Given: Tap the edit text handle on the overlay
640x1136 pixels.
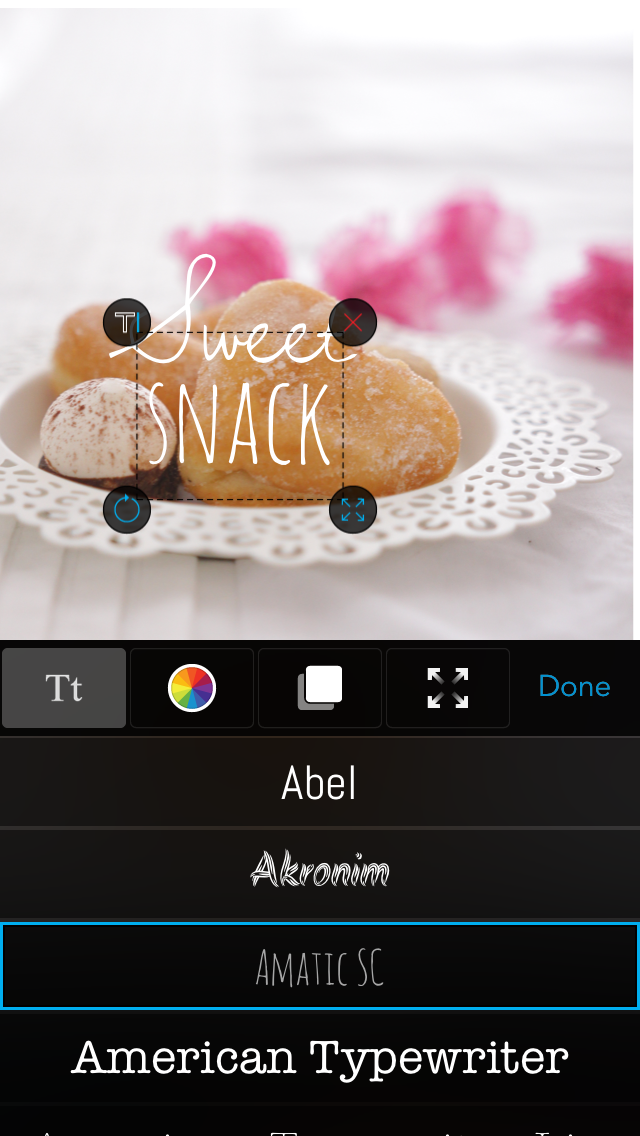Looking at the screenshot, I should [127, 322].
